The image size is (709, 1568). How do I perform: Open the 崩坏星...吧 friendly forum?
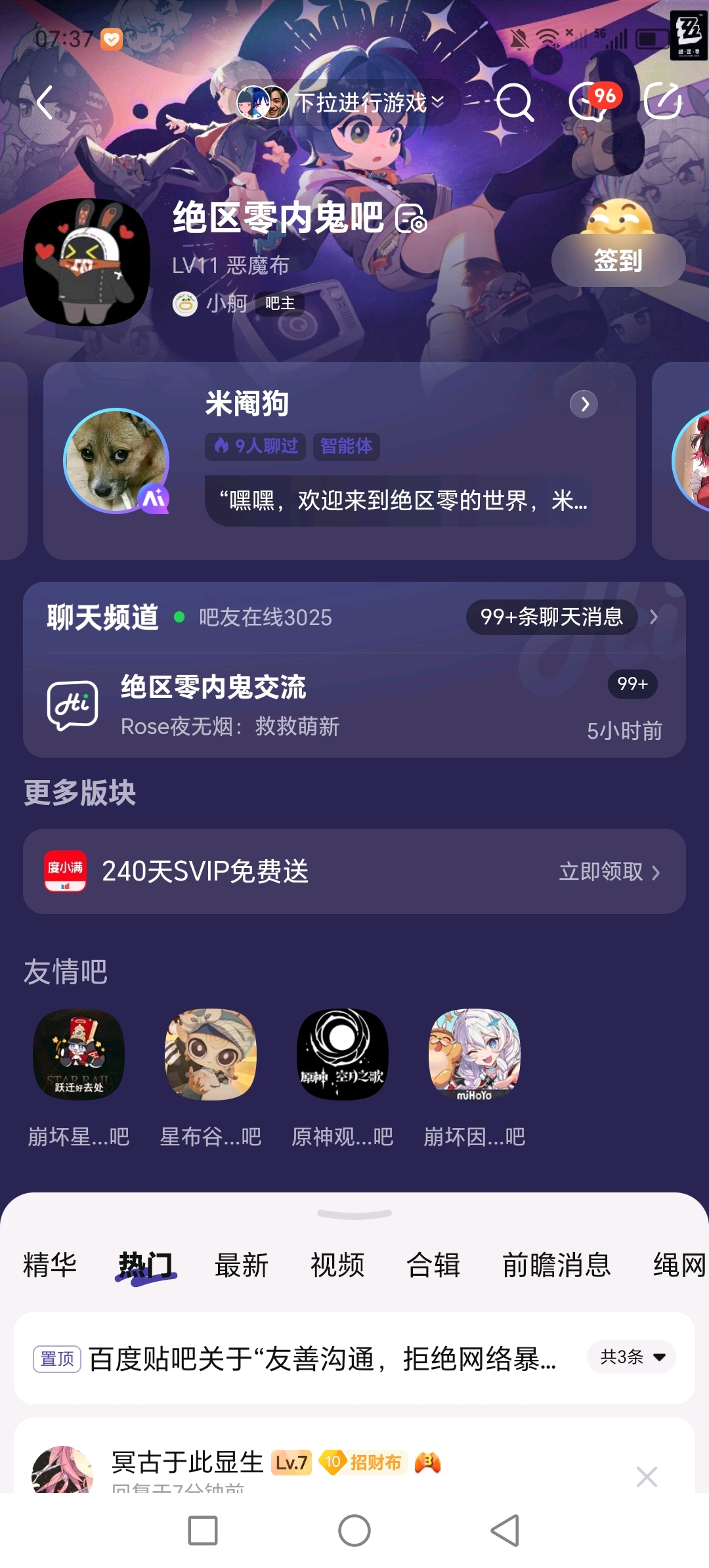tap(79, 1077)
